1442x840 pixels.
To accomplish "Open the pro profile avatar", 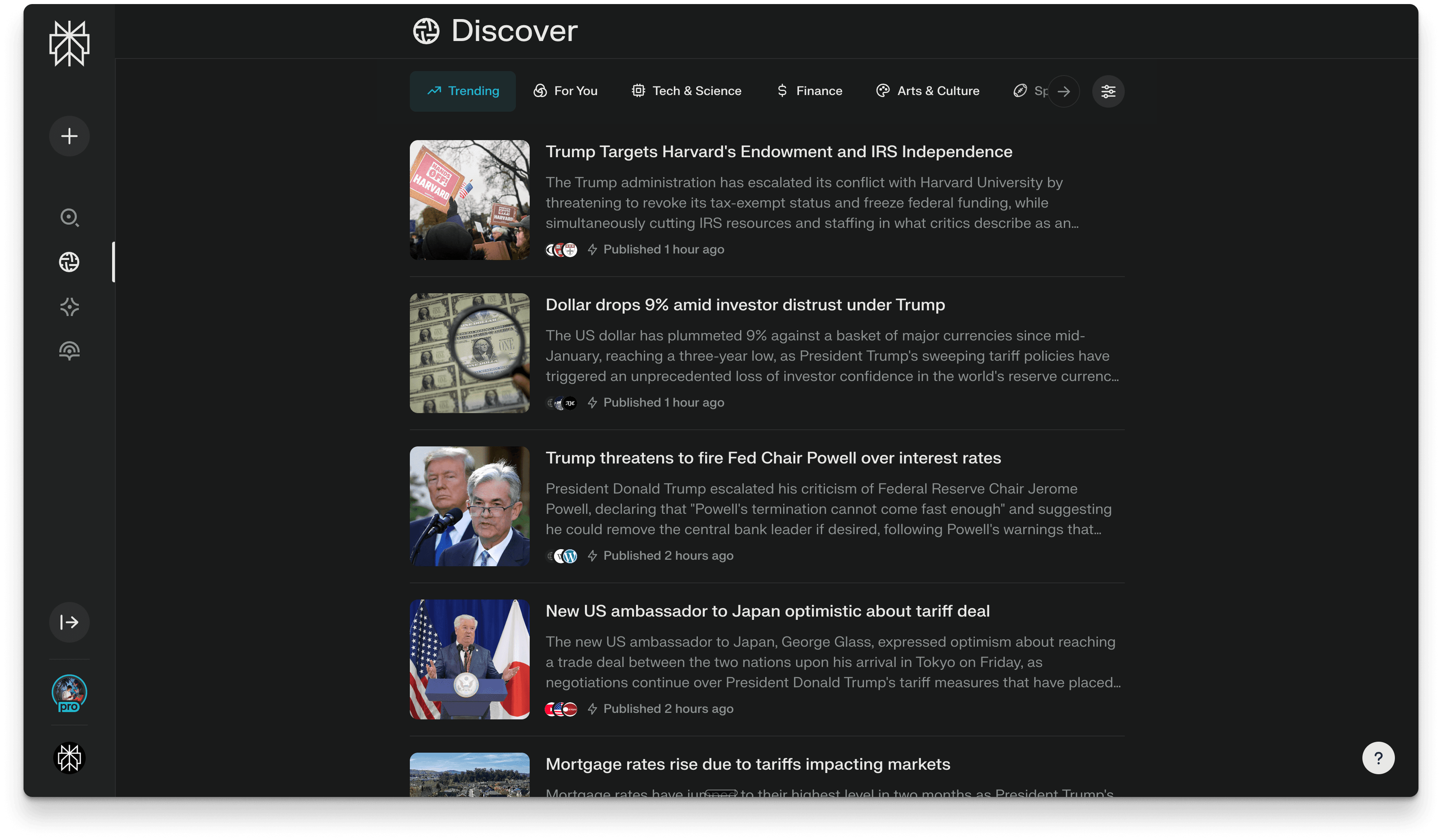I will (69, 693).
